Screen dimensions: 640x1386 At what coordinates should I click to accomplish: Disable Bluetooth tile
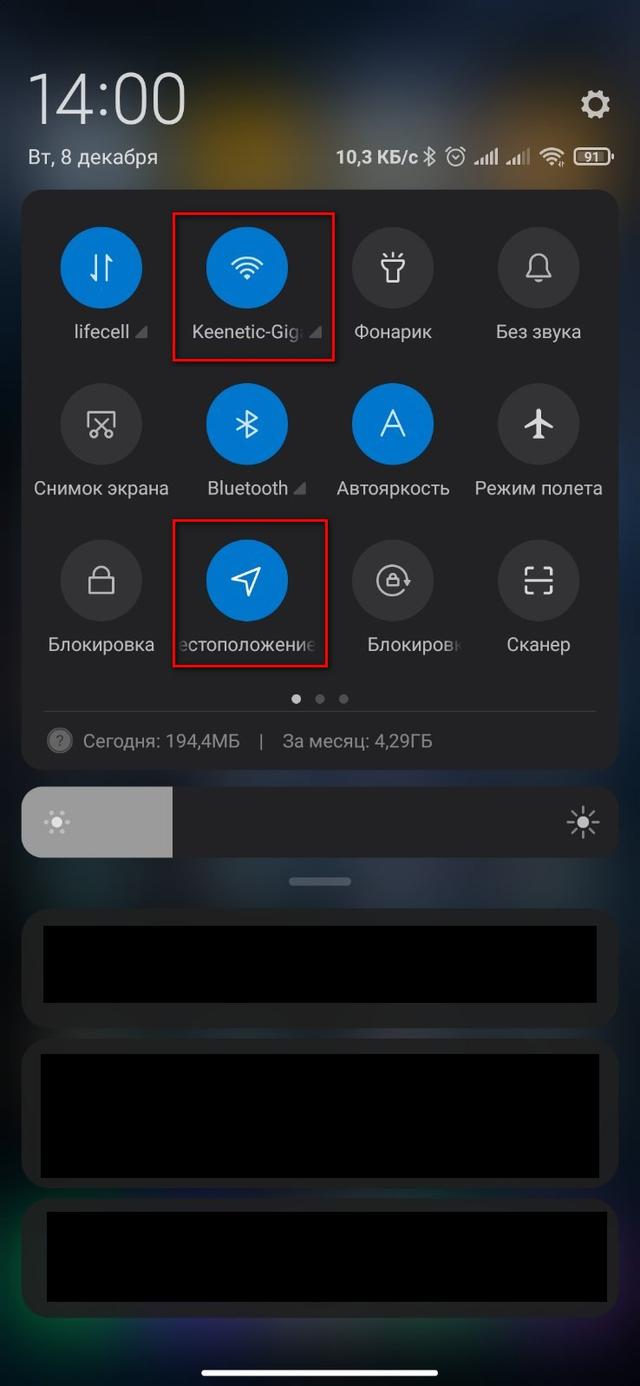coord(247,424)
